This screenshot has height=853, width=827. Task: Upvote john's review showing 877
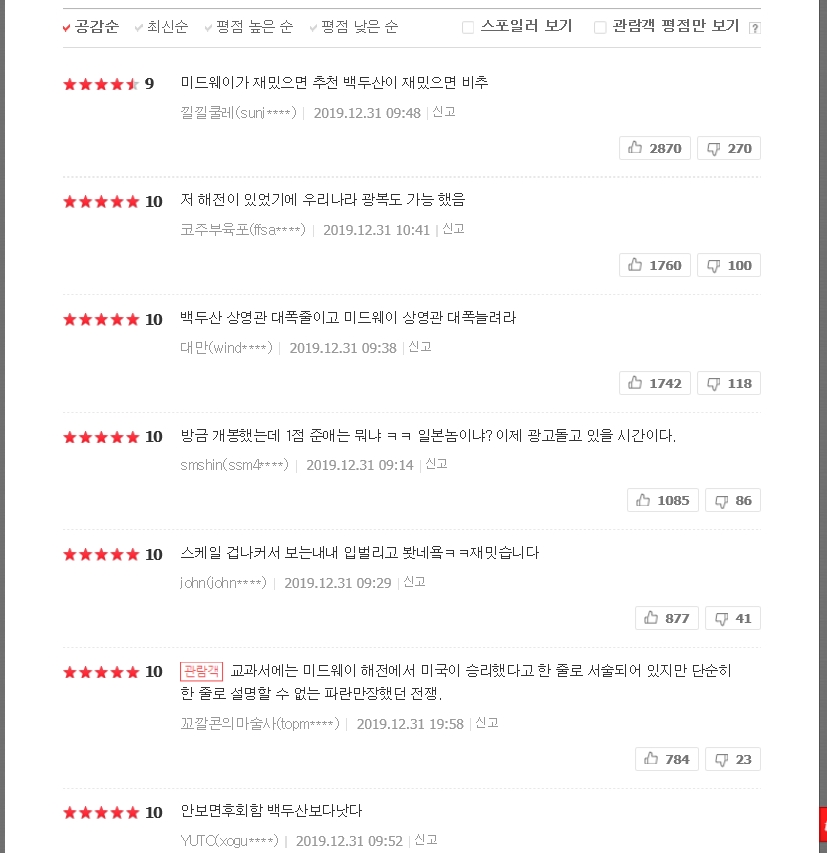pyautogui.click(x=666, y=618)
